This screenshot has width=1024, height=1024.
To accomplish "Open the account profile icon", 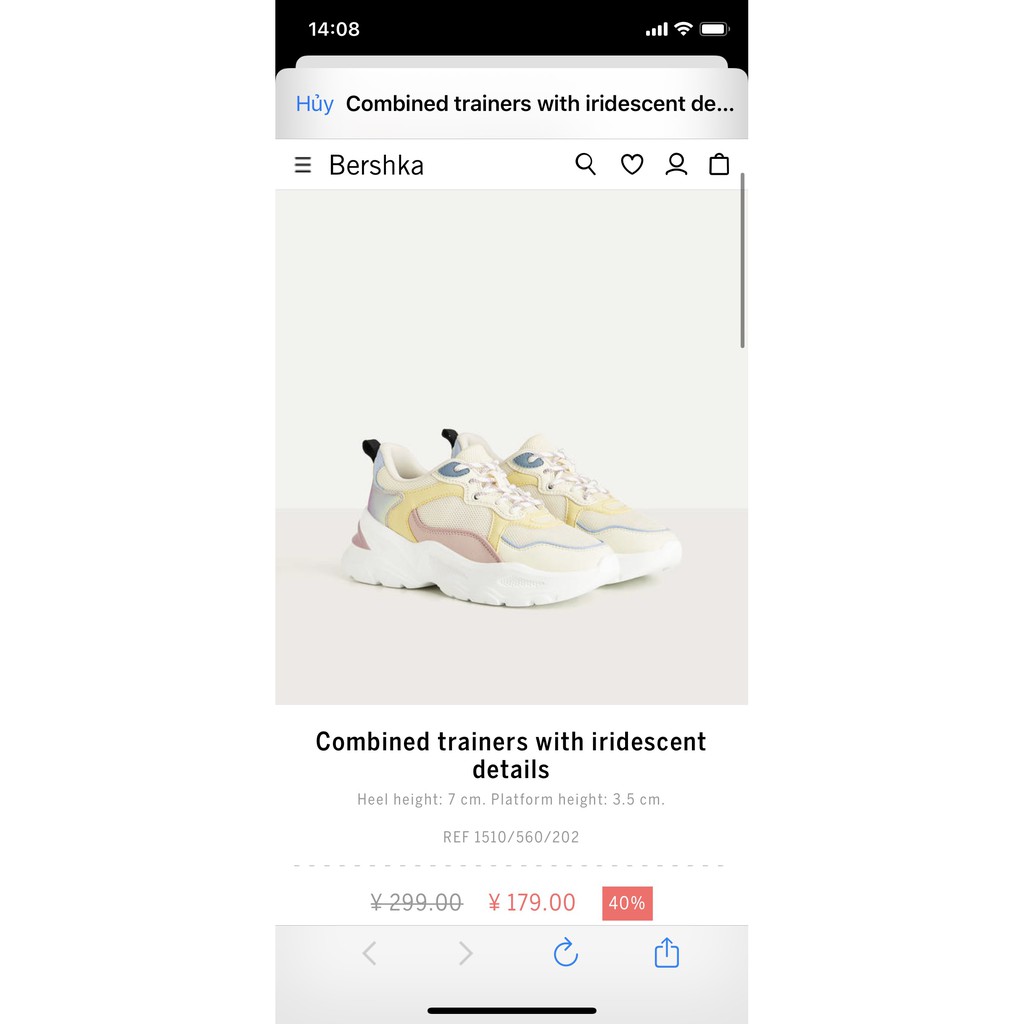I will coord(676,165).
